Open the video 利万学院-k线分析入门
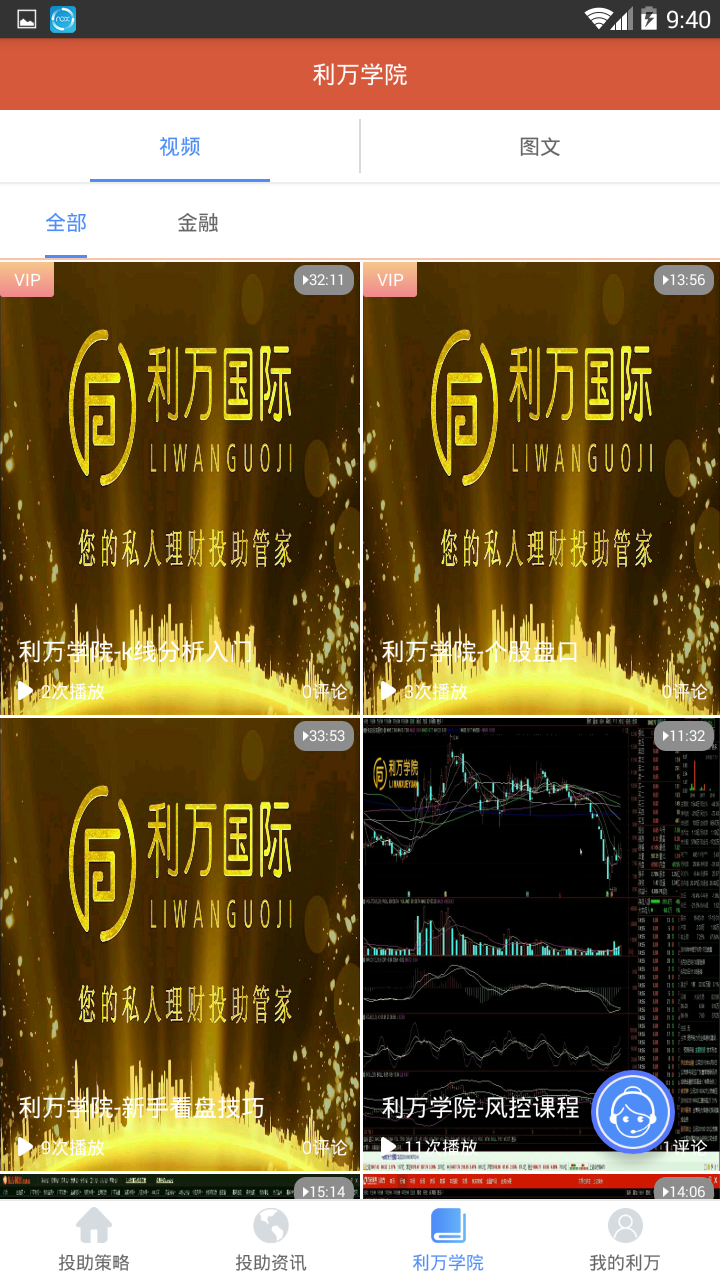This screenshot has width=720, height=1280. coord(180,488)
